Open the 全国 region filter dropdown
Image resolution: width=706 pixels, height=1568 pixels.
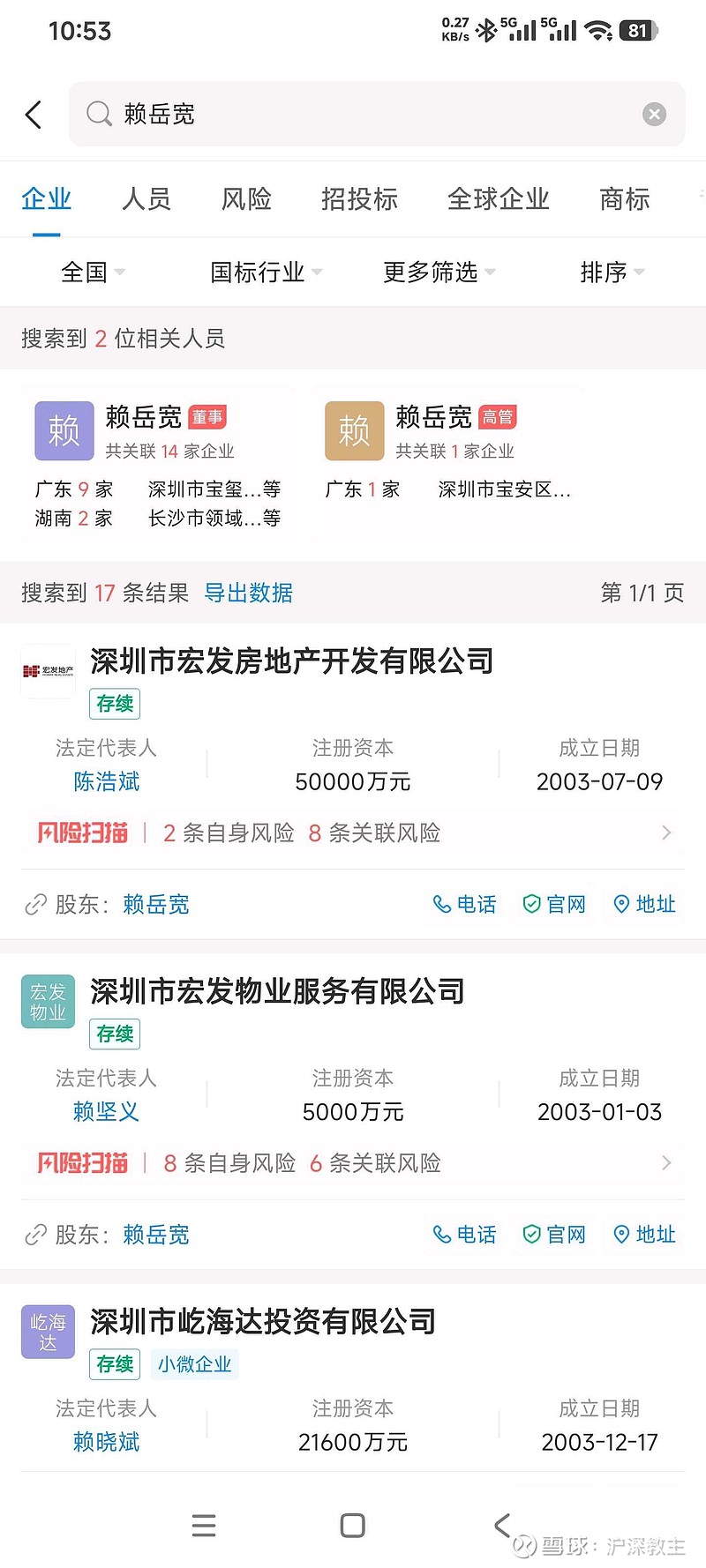click(93, 272)
